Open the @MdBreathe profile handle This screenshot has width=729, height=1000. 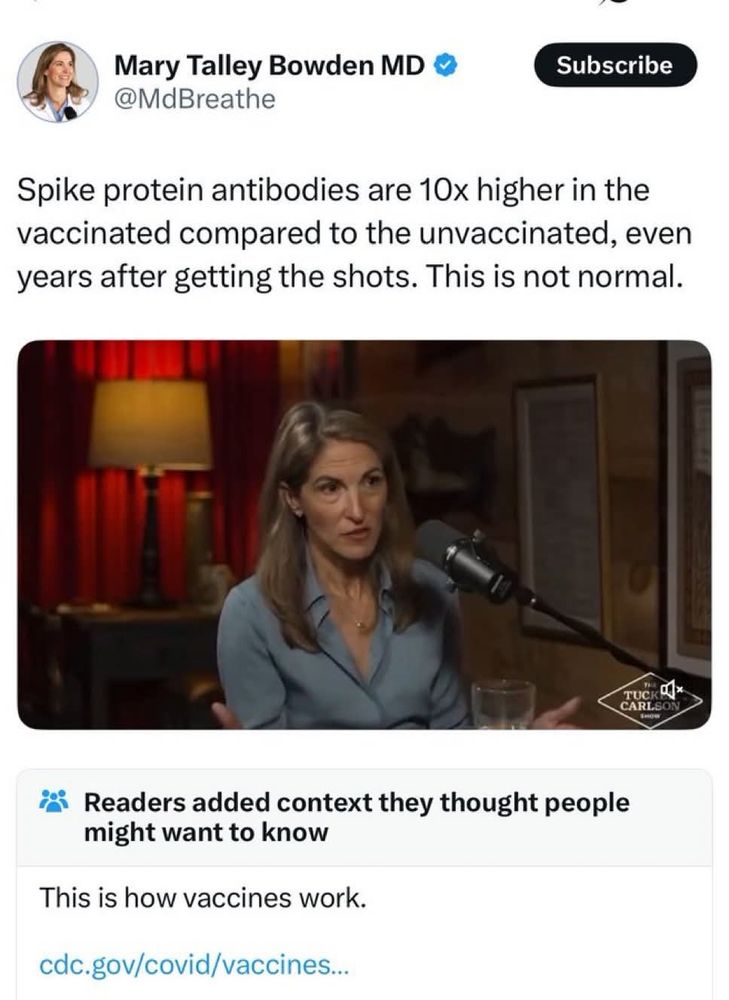[x=195, y=99]
